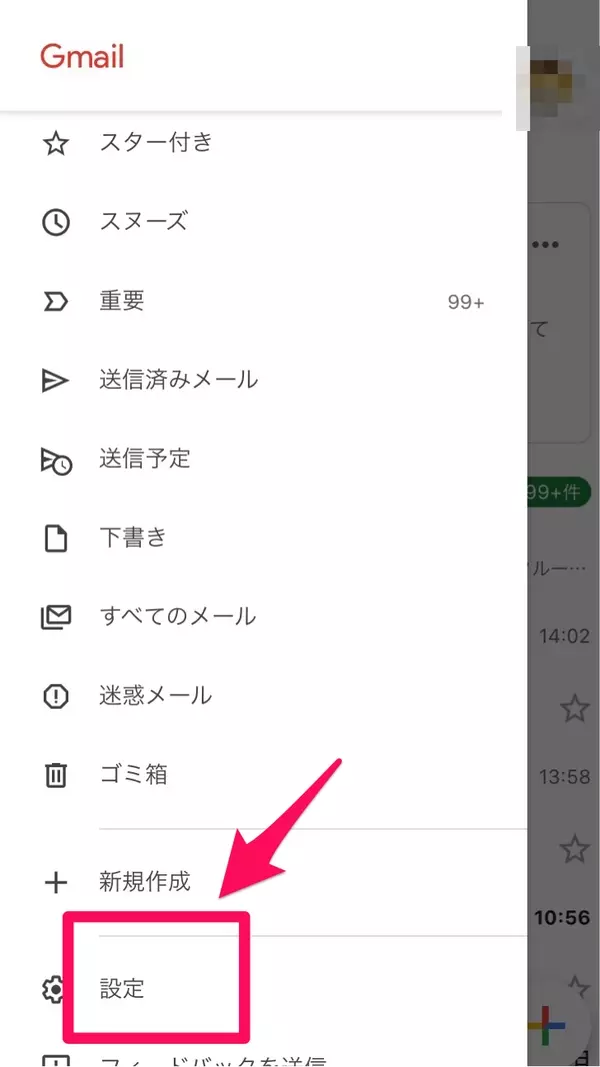This screenshot has height=1067, width=600.
Task: Select 新規作成 to create a label
Action: click(x=144, y=882)
